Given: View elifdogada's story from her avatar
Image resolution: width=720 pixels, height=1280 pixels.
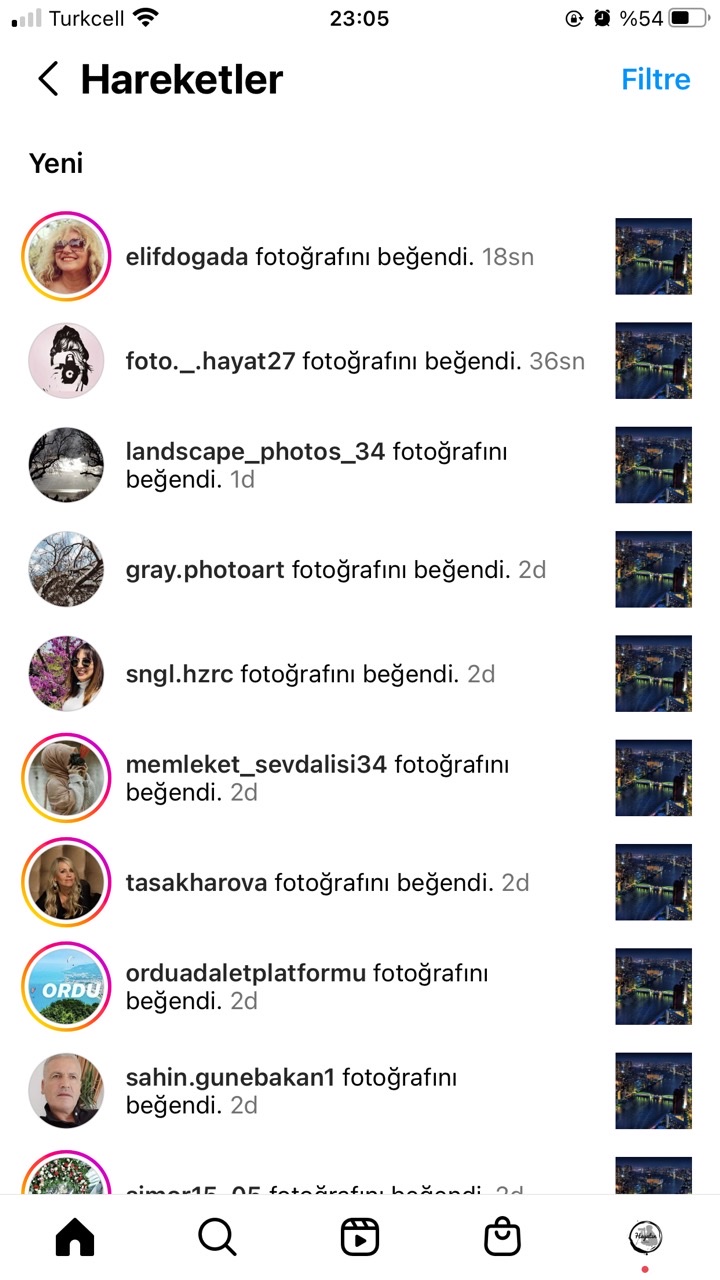Looking at the screenshot, I should point(66,257).
